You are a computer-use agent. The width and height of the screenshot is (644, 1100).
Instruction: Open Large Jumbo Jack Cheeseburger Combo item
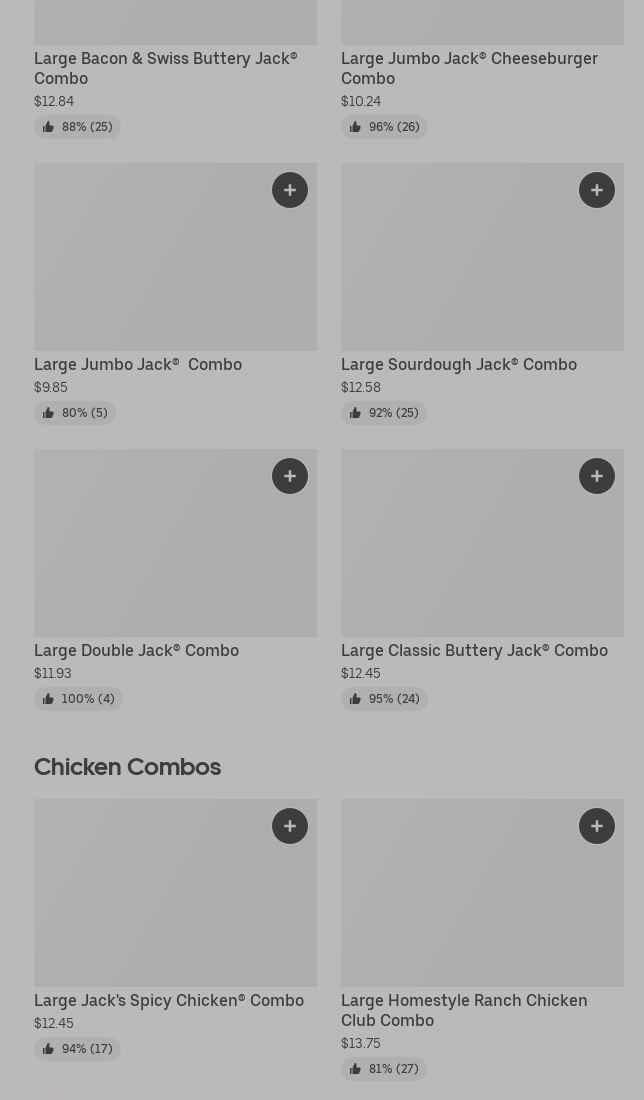(469, 68)
